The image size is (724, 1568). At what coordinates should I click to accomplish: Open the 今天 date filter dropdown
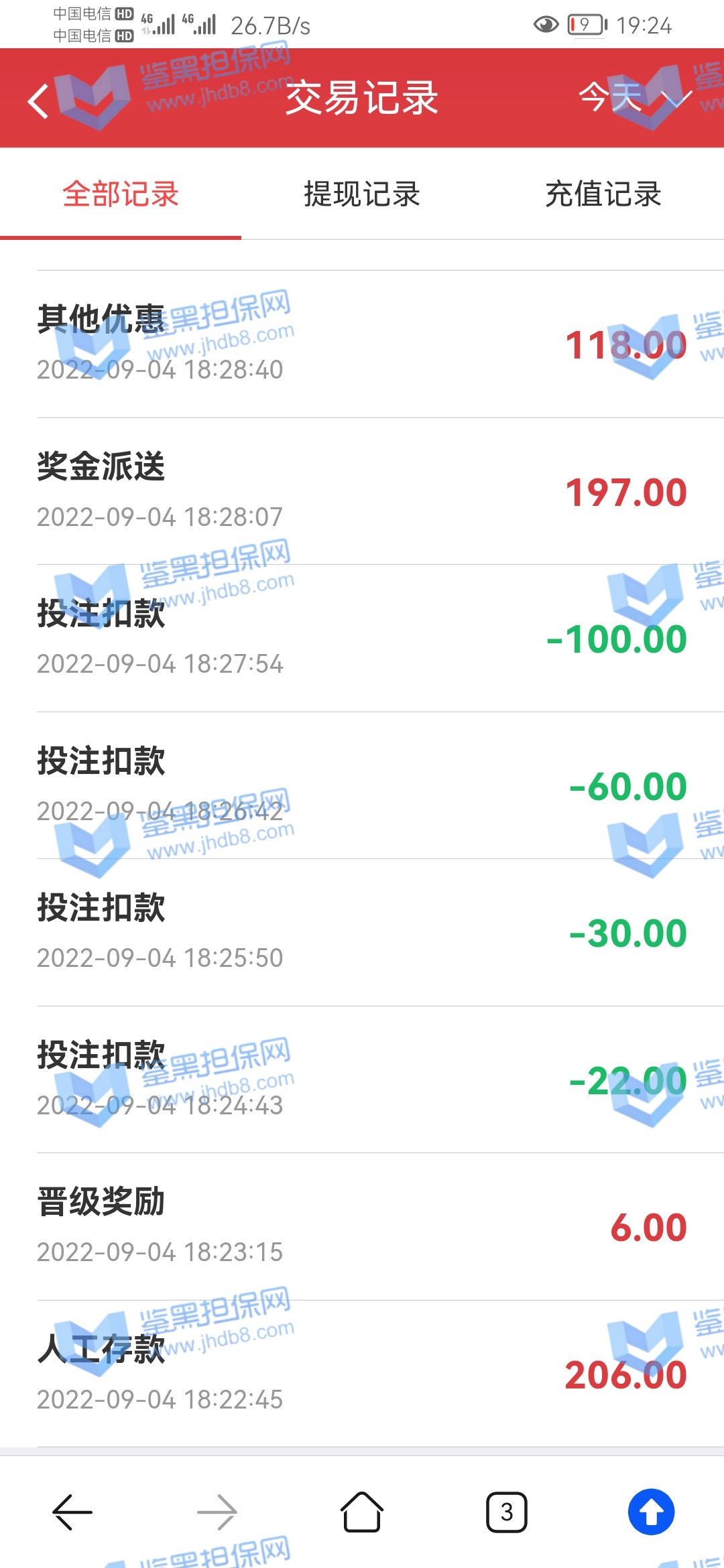pyautogui.click(x=633, y=98)
